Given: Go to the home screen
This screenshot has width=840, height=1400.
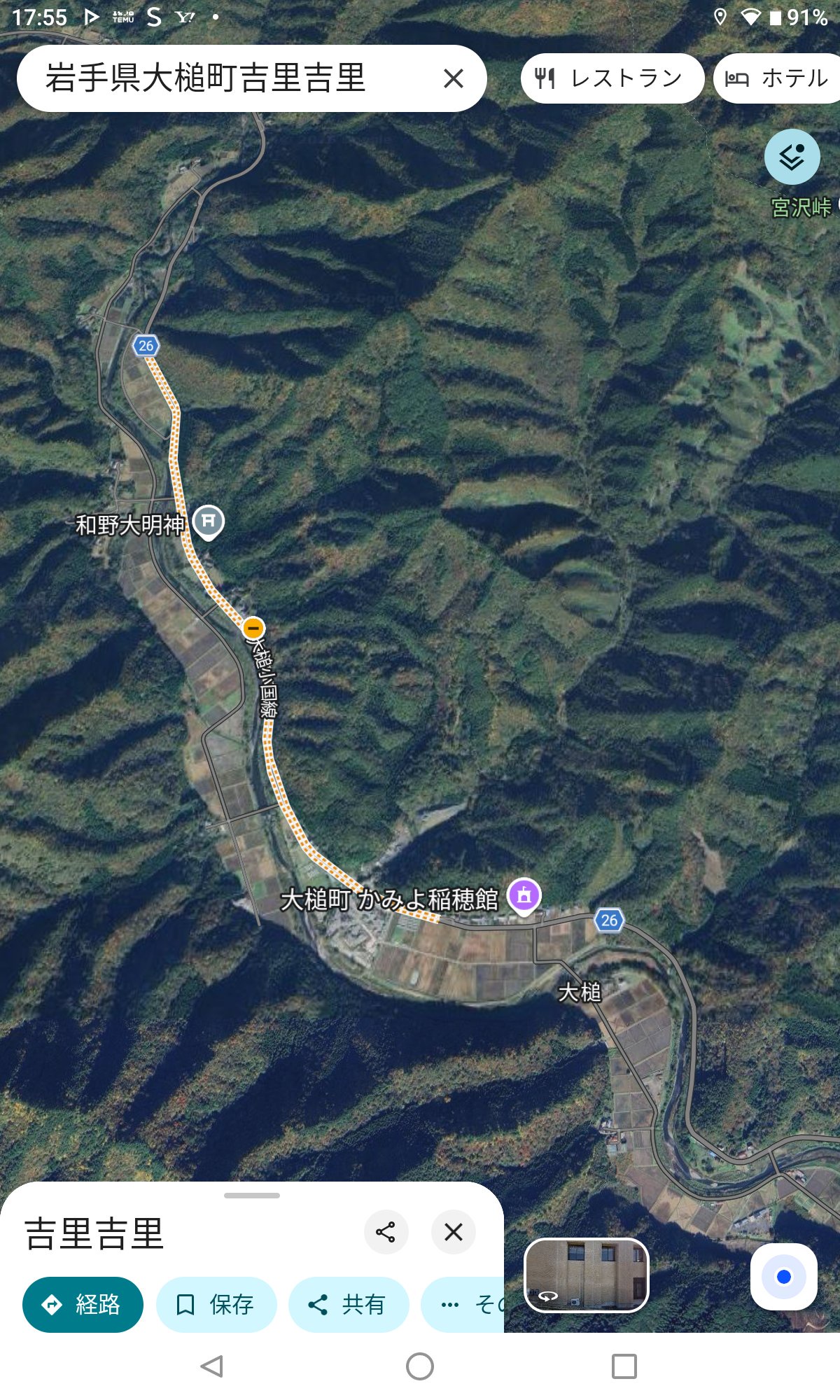Looking at the screenshot, I should [x=420, y=1366].
